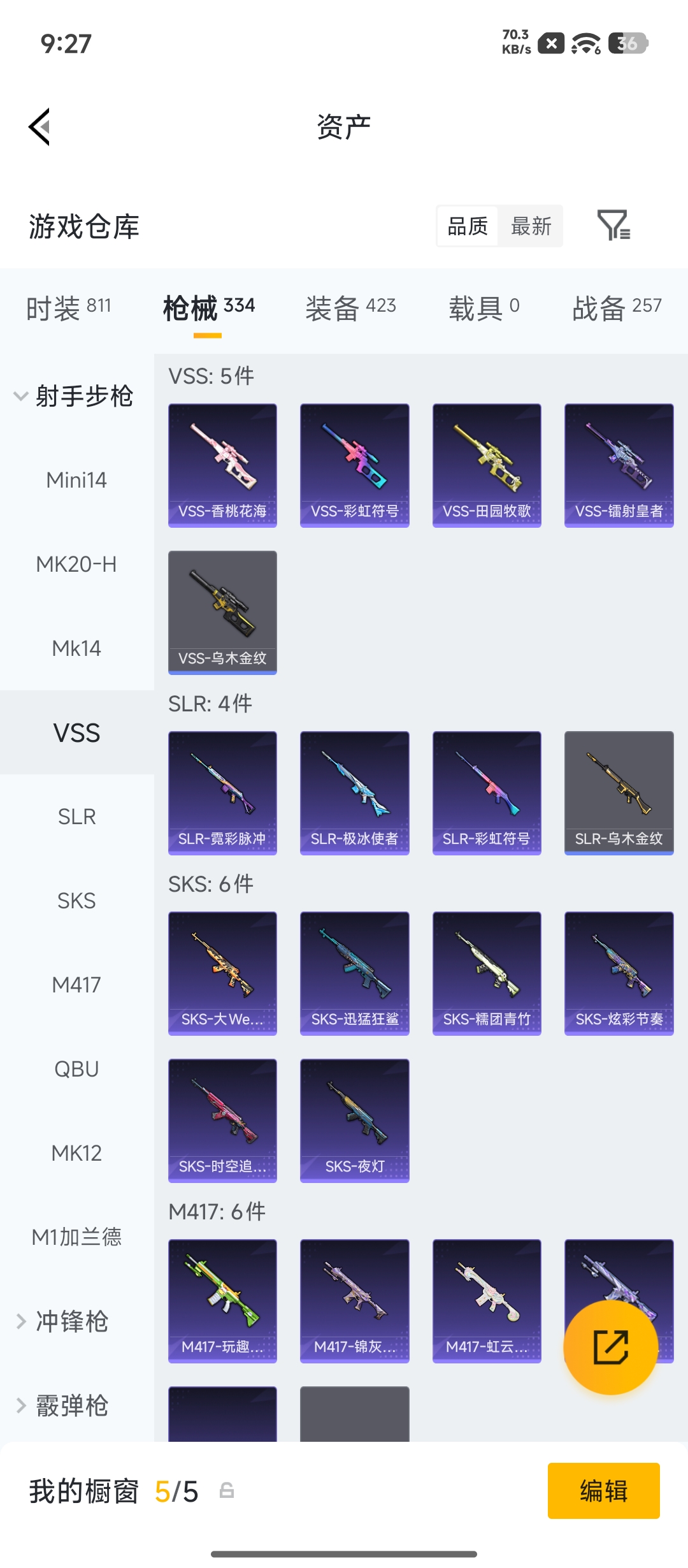Open the VSS-香桃花海 skin
Screen dimensions: 688x1568
pyautogui.click(x=222, y=465)
